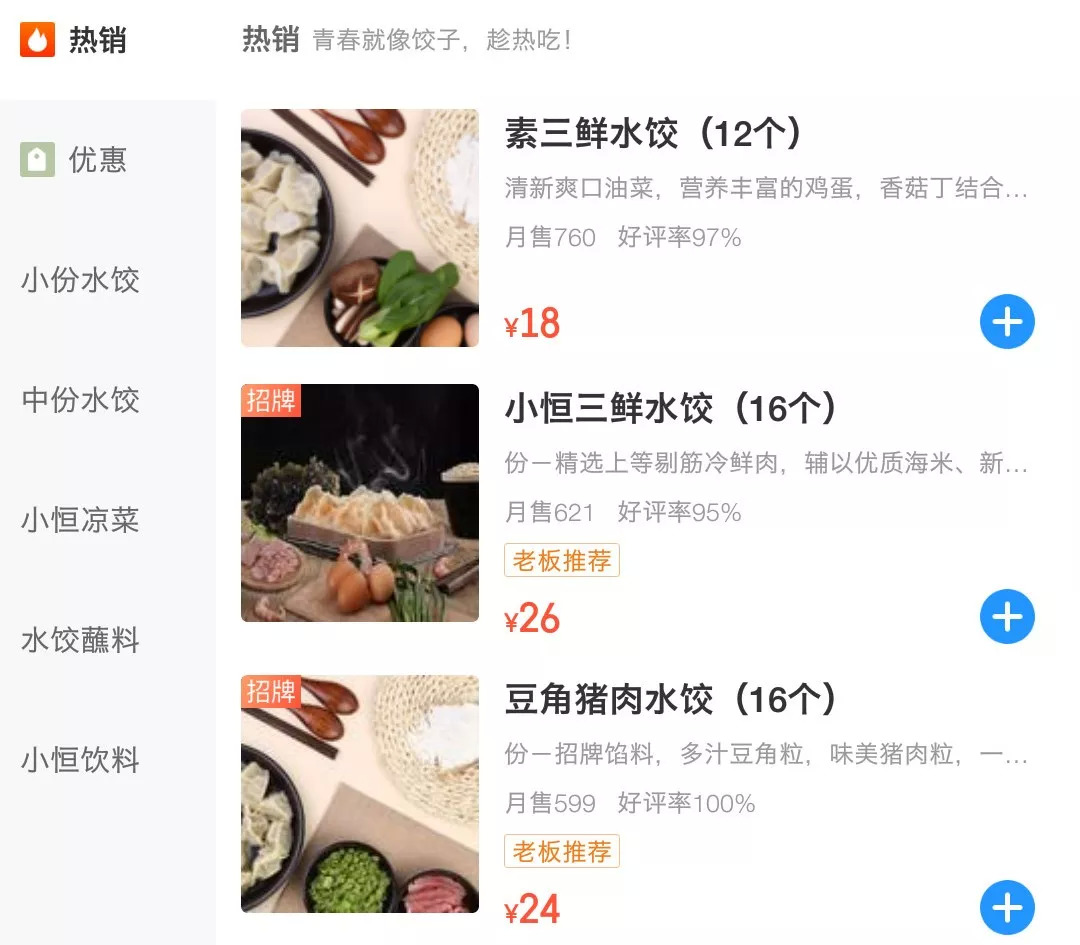Add 豆角猪肉水饺 to cart
The height and width of the screenshot is (945, 1080).
tap(1006, 908)
